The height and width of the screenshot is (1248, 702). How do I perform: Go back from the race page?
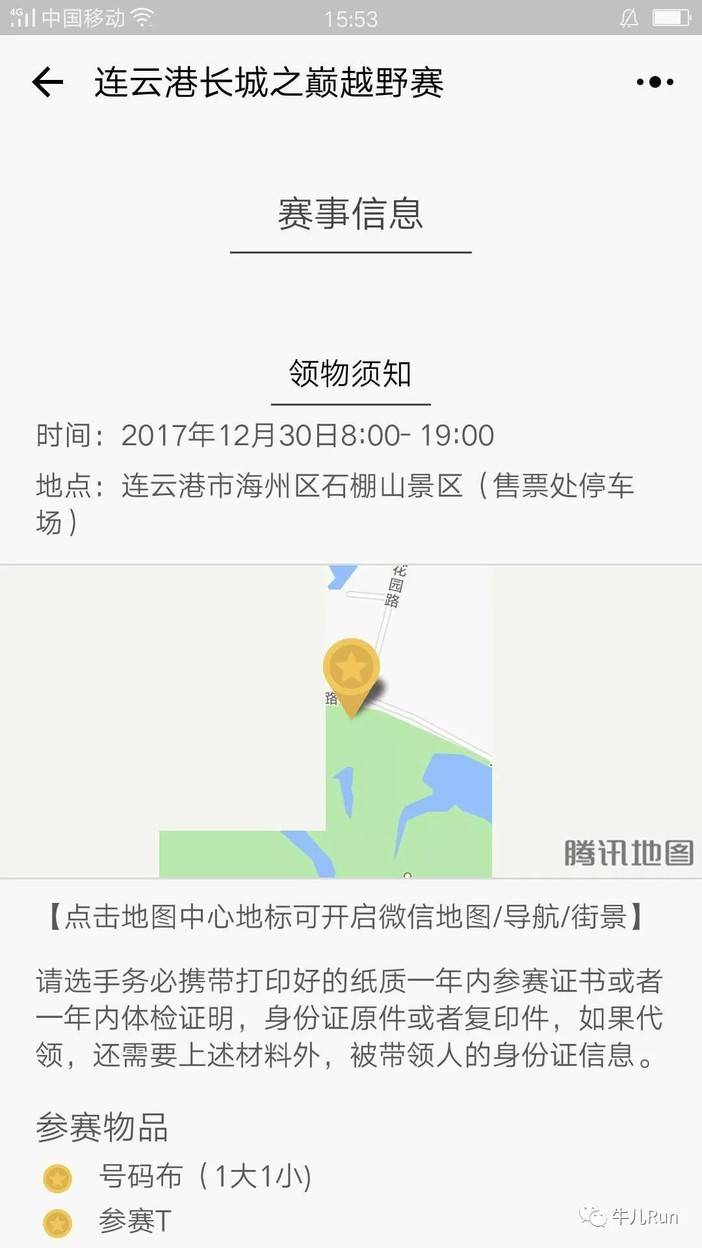[x=47, y=82]
